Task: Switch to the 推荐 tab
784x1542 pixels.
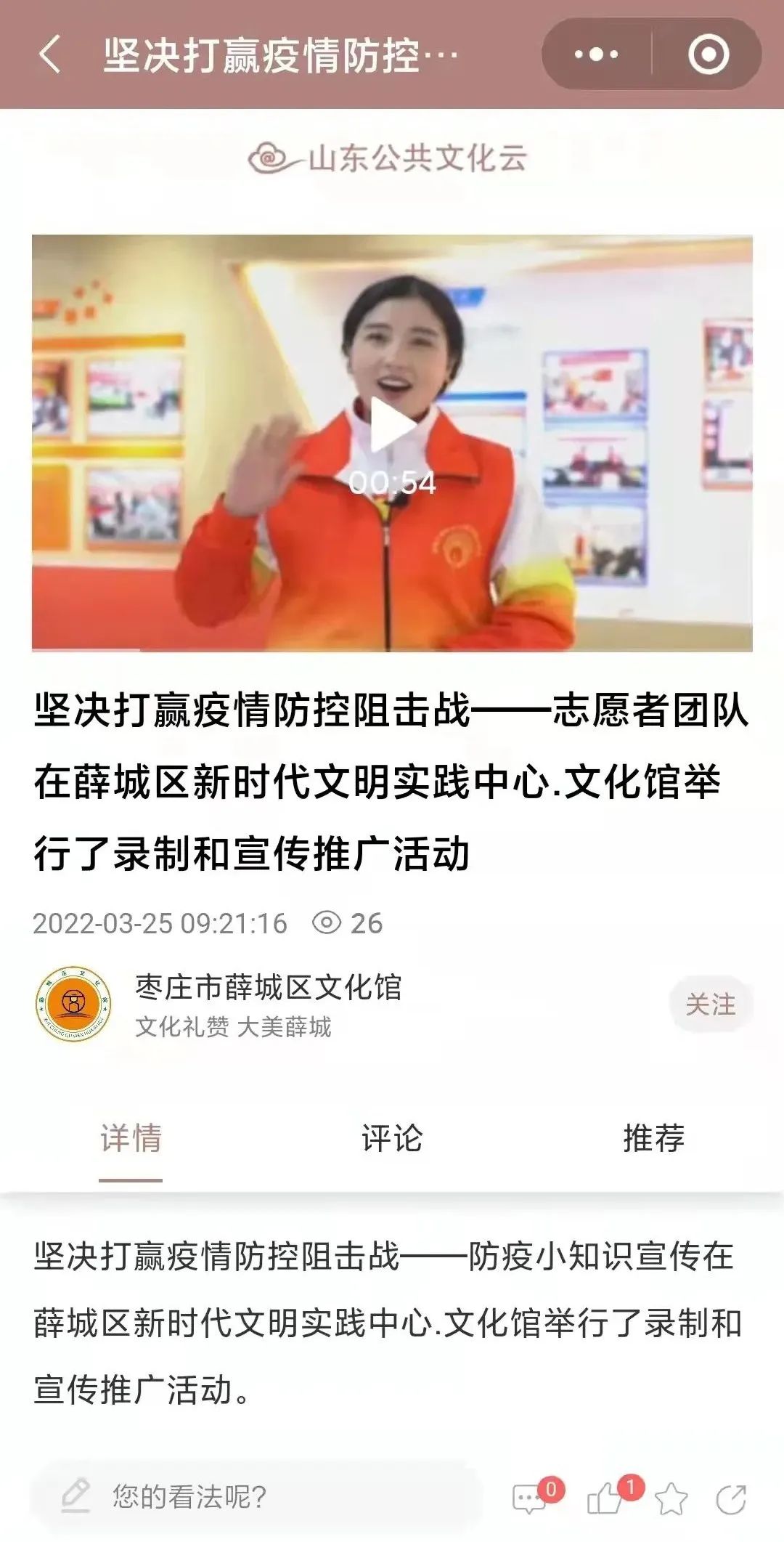Action: (653, 1137)
